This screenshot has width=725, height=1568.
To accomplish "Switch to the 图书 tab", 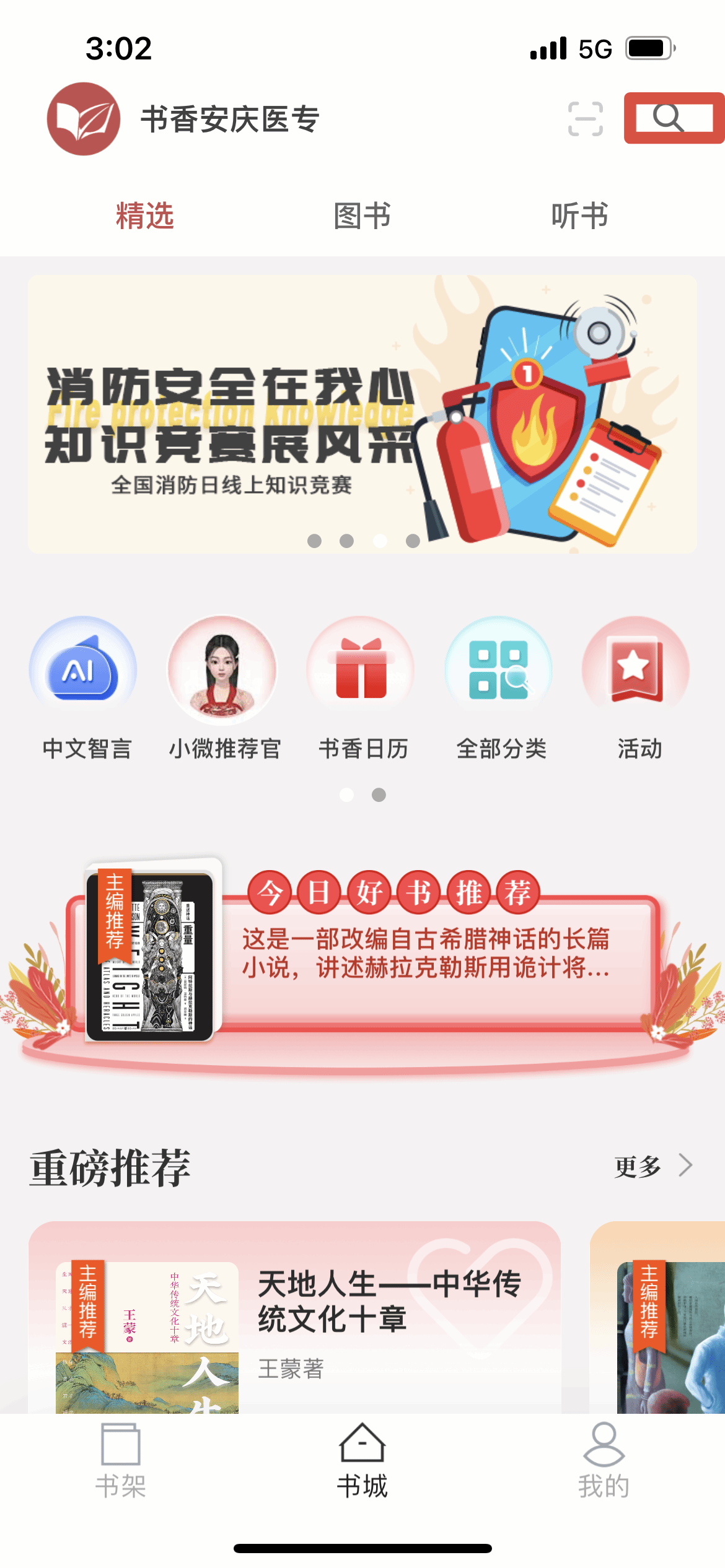I will point(362,216).
